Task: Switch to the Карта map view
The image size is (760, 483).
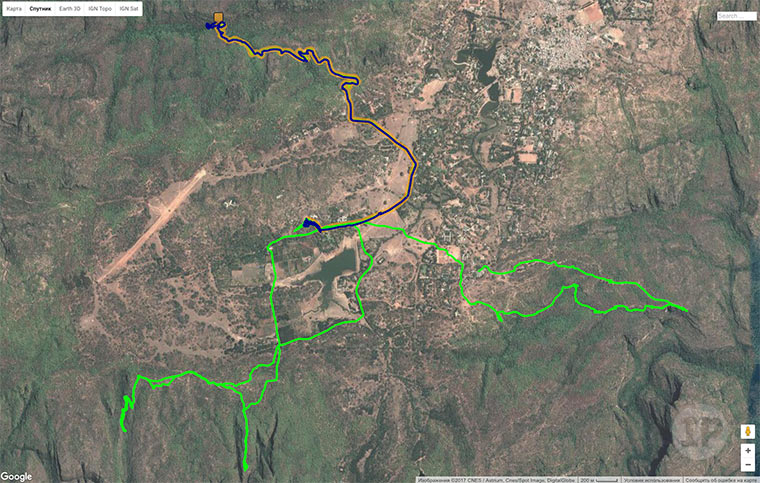Action: (x=13, y=7)
